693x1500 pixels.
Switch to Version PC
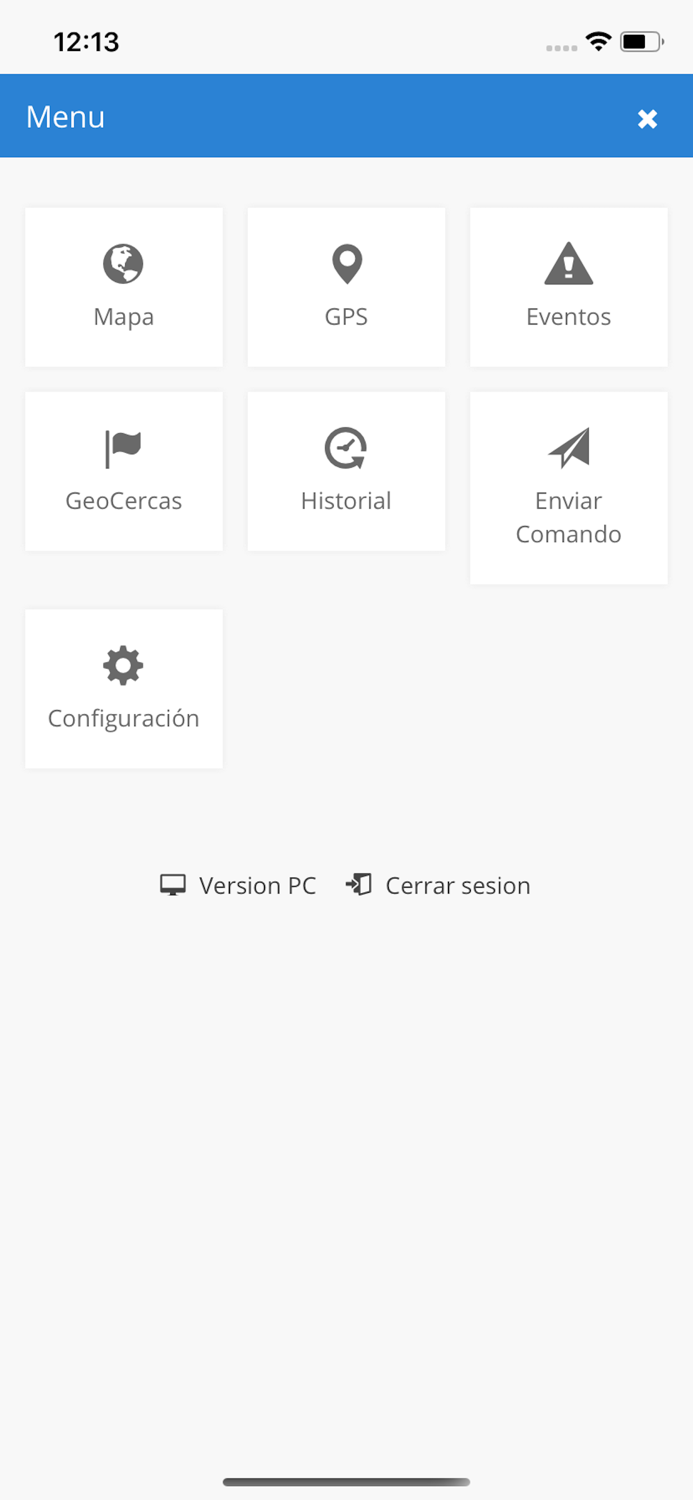click(x=239, y=886)
